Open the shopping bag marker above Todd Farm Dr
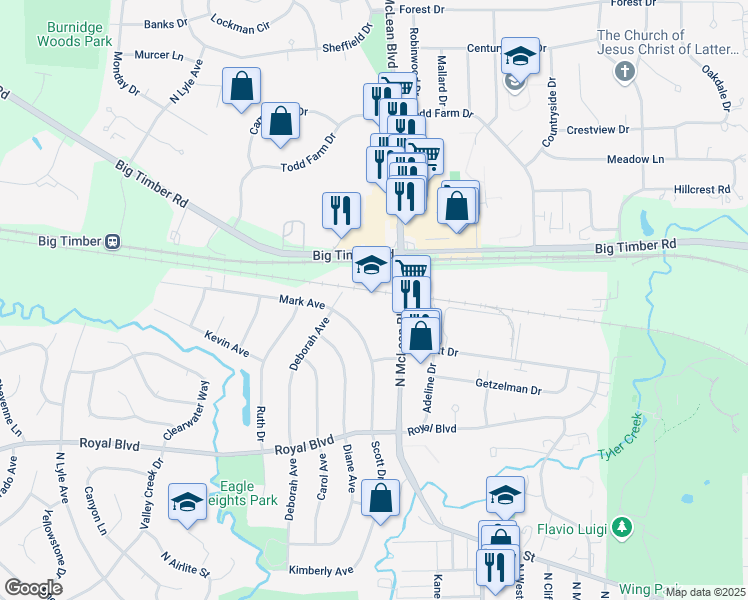Image resolution: width=748 pixels, height=600 pixels. (280, 124)
